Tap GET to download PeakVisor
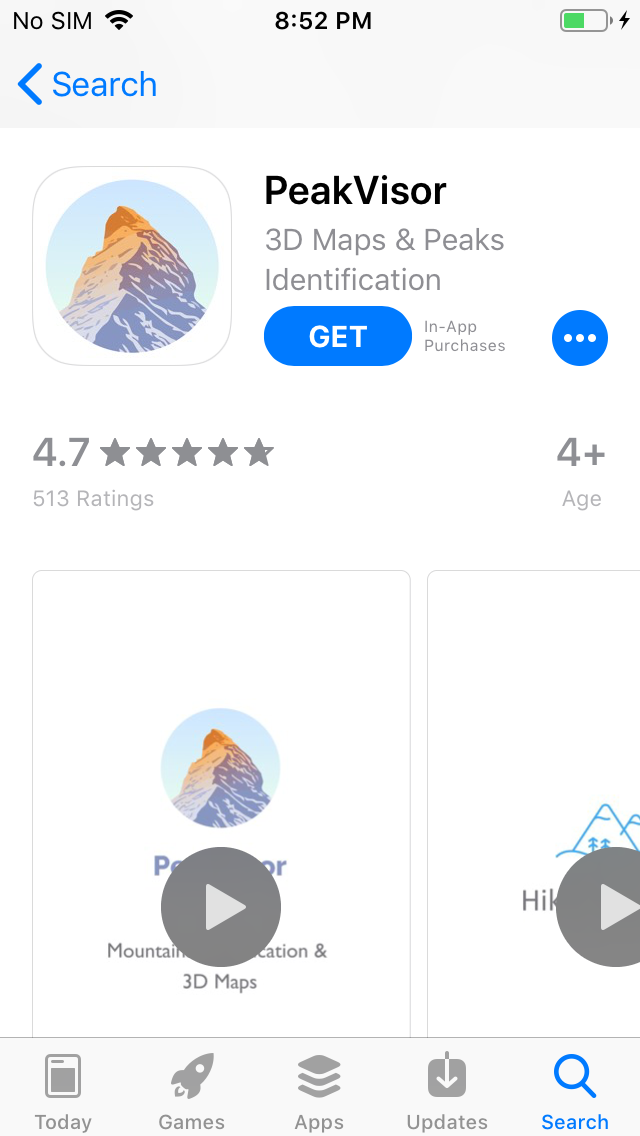This screenshot has height=1136, width=640. click(x=338, y=337)
